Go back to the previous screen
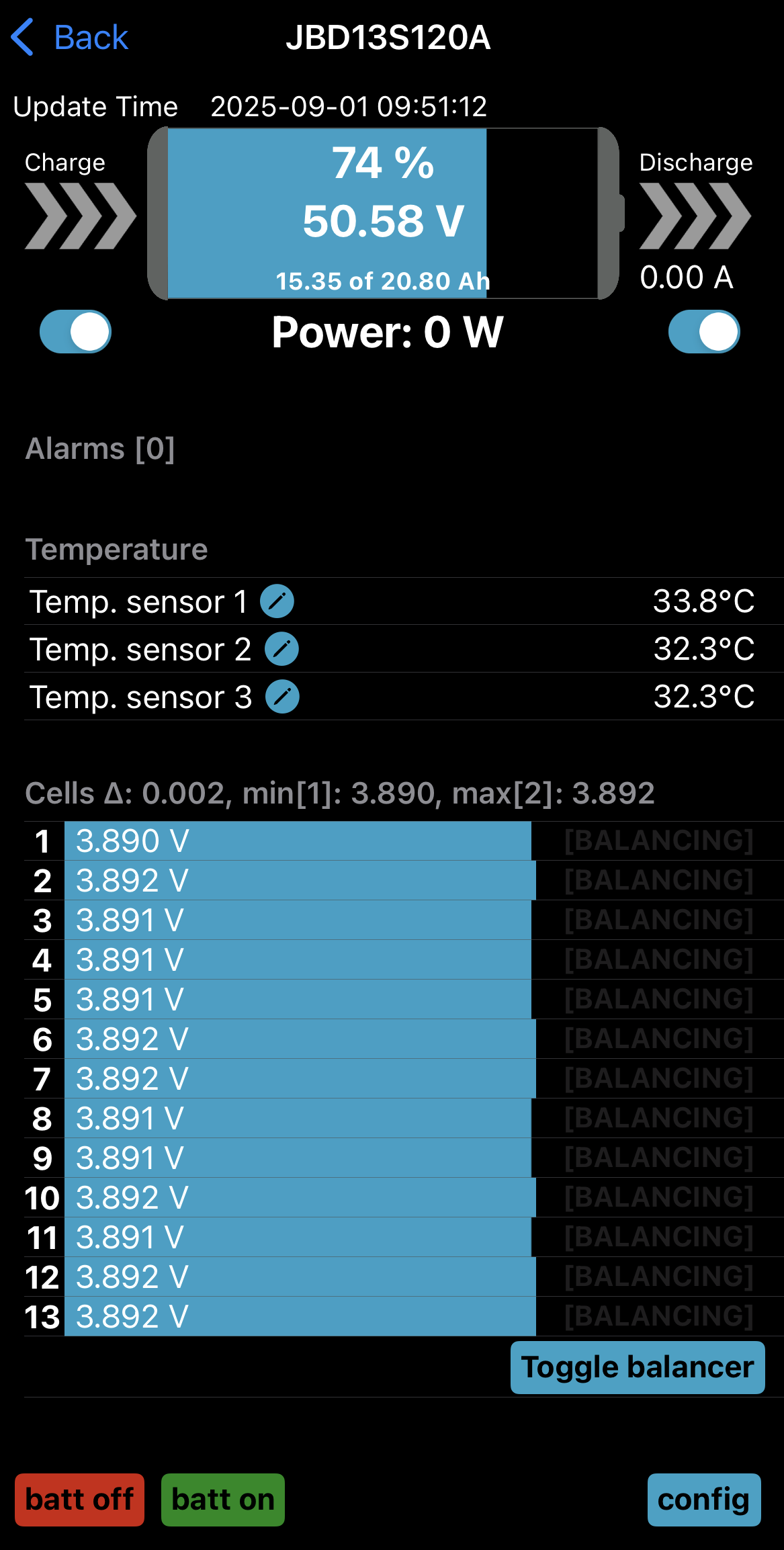The width and height of the screenshot is (784, 1550). click(x=70, y=37)
